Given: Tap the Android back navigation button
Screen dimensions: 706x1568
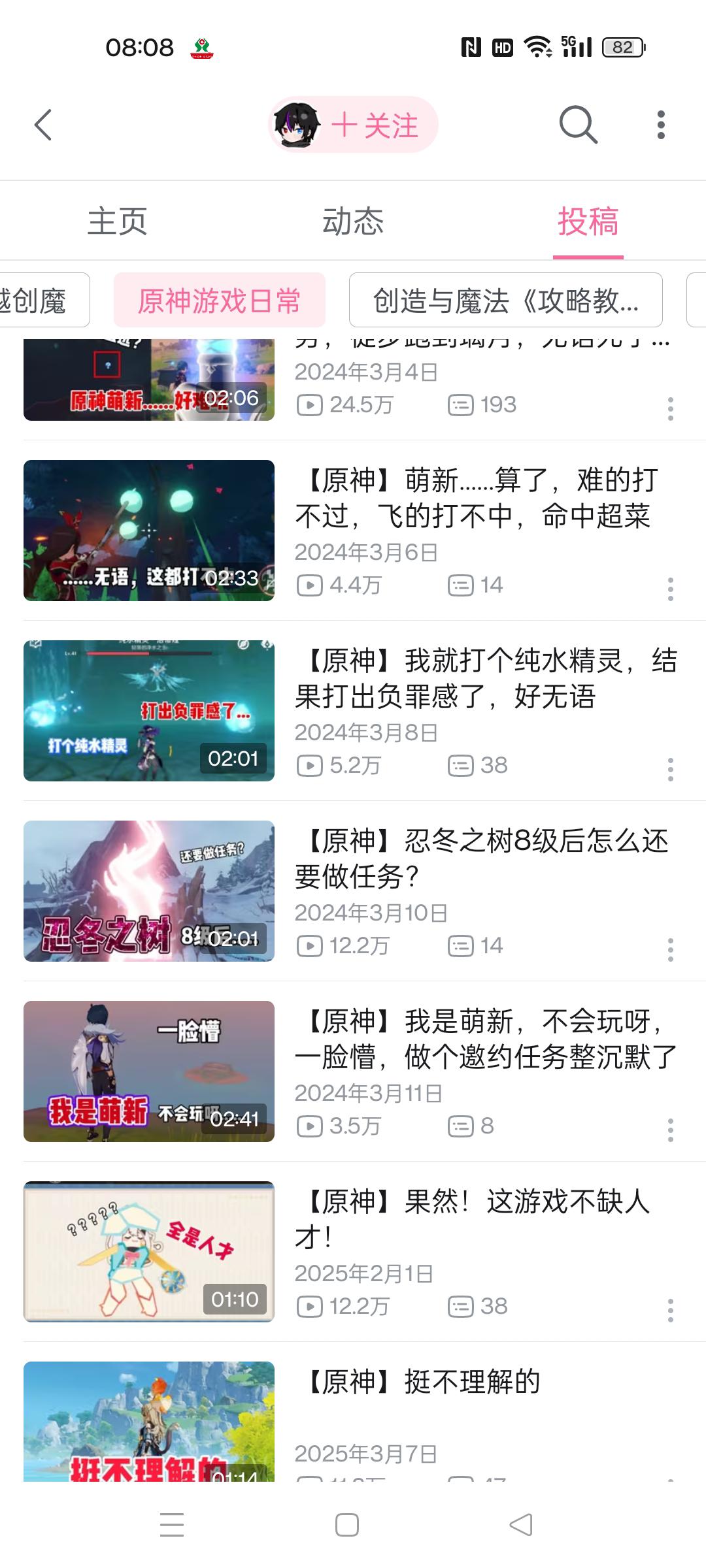Looking at the screenshot, I should [x=520, y=1526].
